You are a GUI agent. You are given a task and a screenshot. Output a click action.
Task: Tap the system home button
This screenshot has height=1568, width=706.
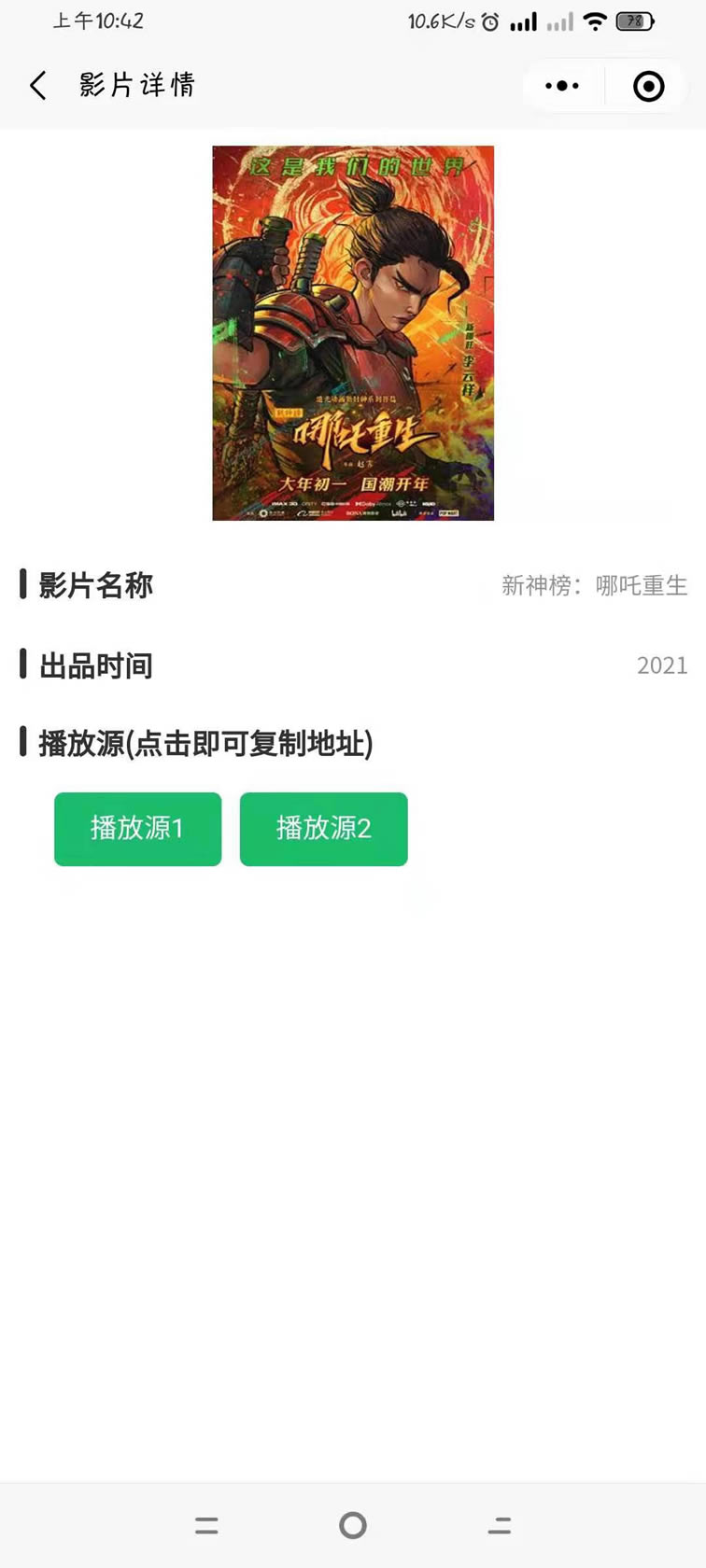(353, 1525)
